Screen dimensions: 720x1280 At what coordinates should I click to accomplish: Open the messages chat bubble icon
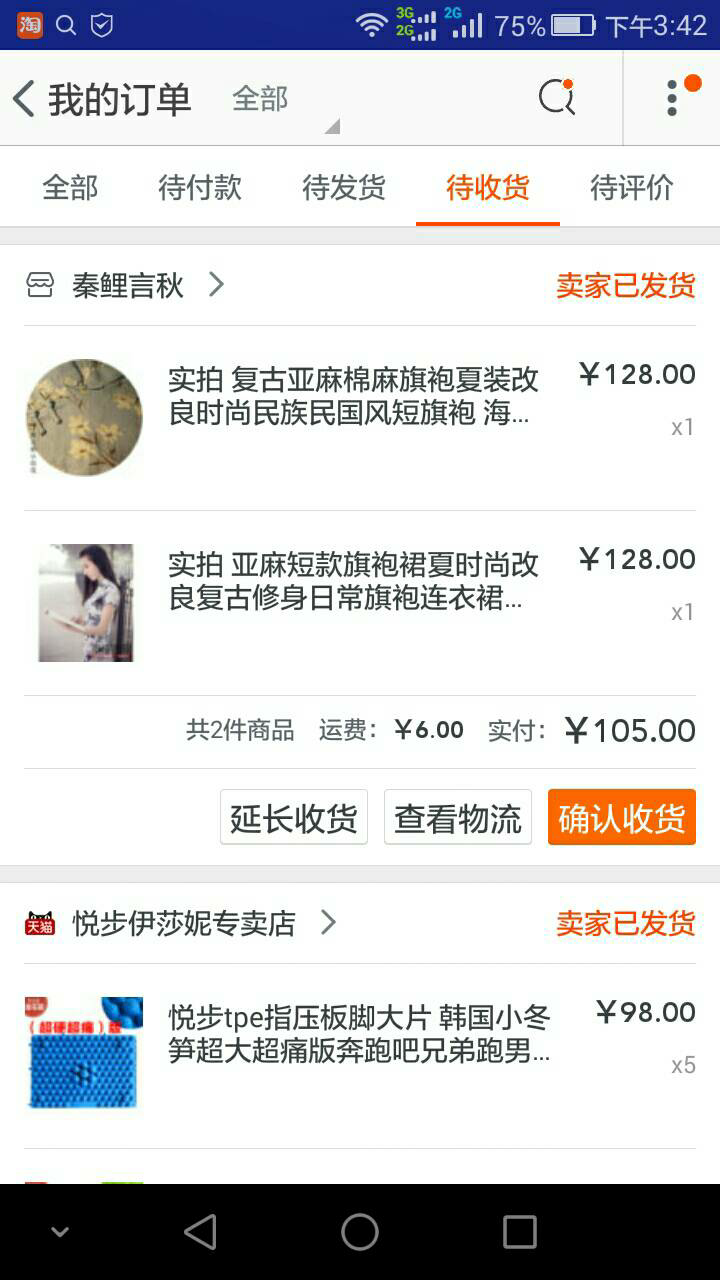click(557, 97)
